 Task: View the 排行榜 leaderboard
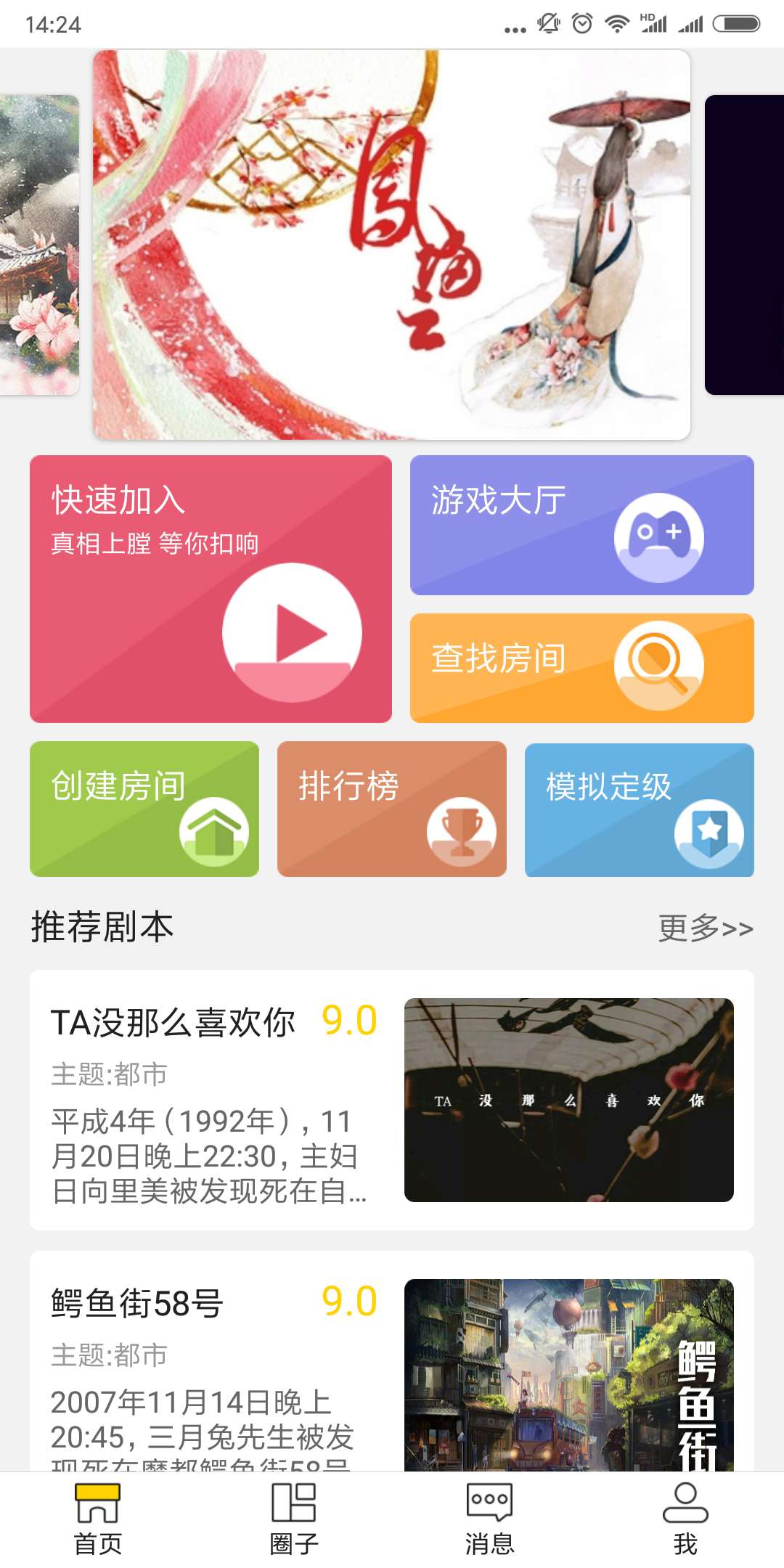(x=391, y=809)
